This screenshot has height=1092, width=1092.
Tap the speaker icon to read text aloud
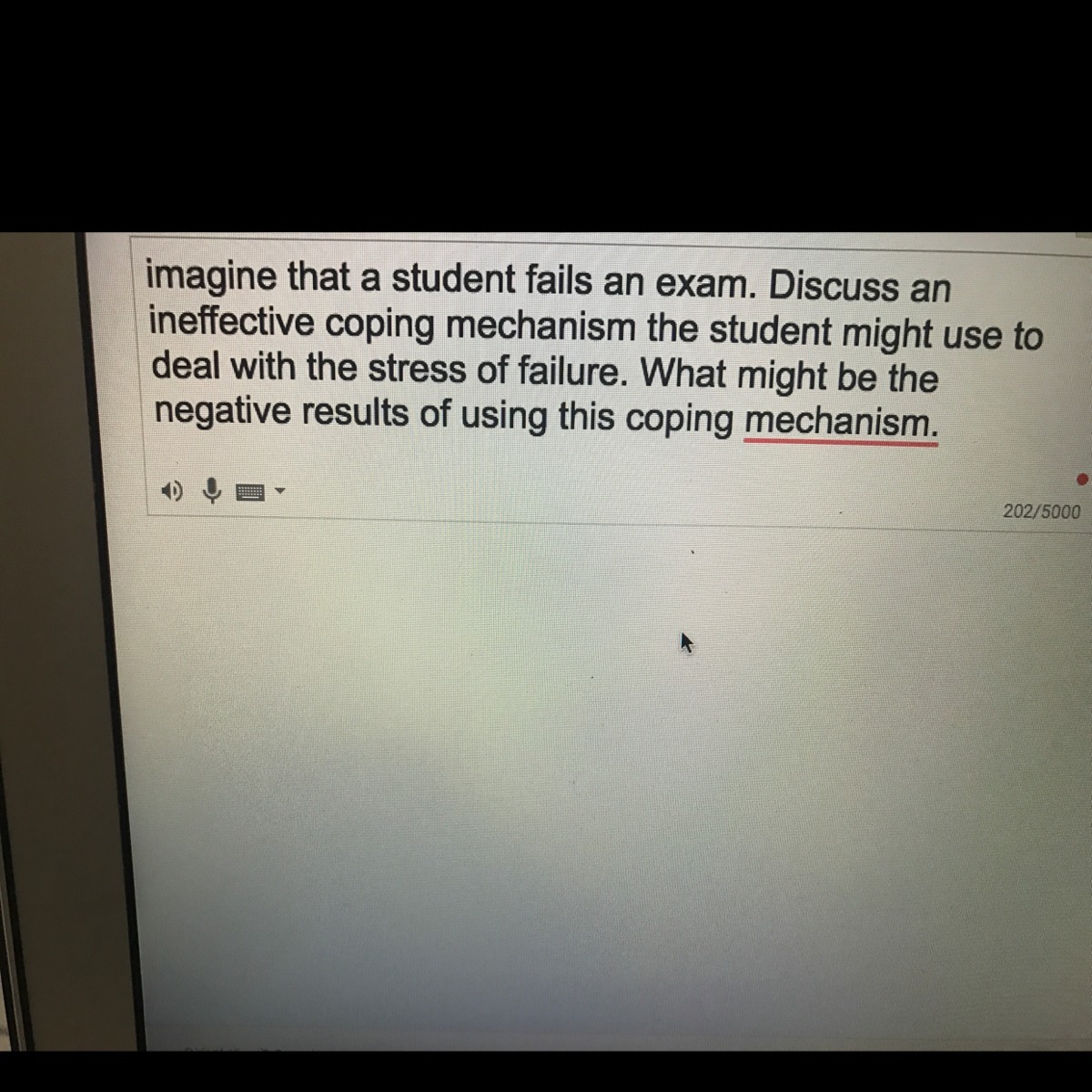(x=171, y=491)
